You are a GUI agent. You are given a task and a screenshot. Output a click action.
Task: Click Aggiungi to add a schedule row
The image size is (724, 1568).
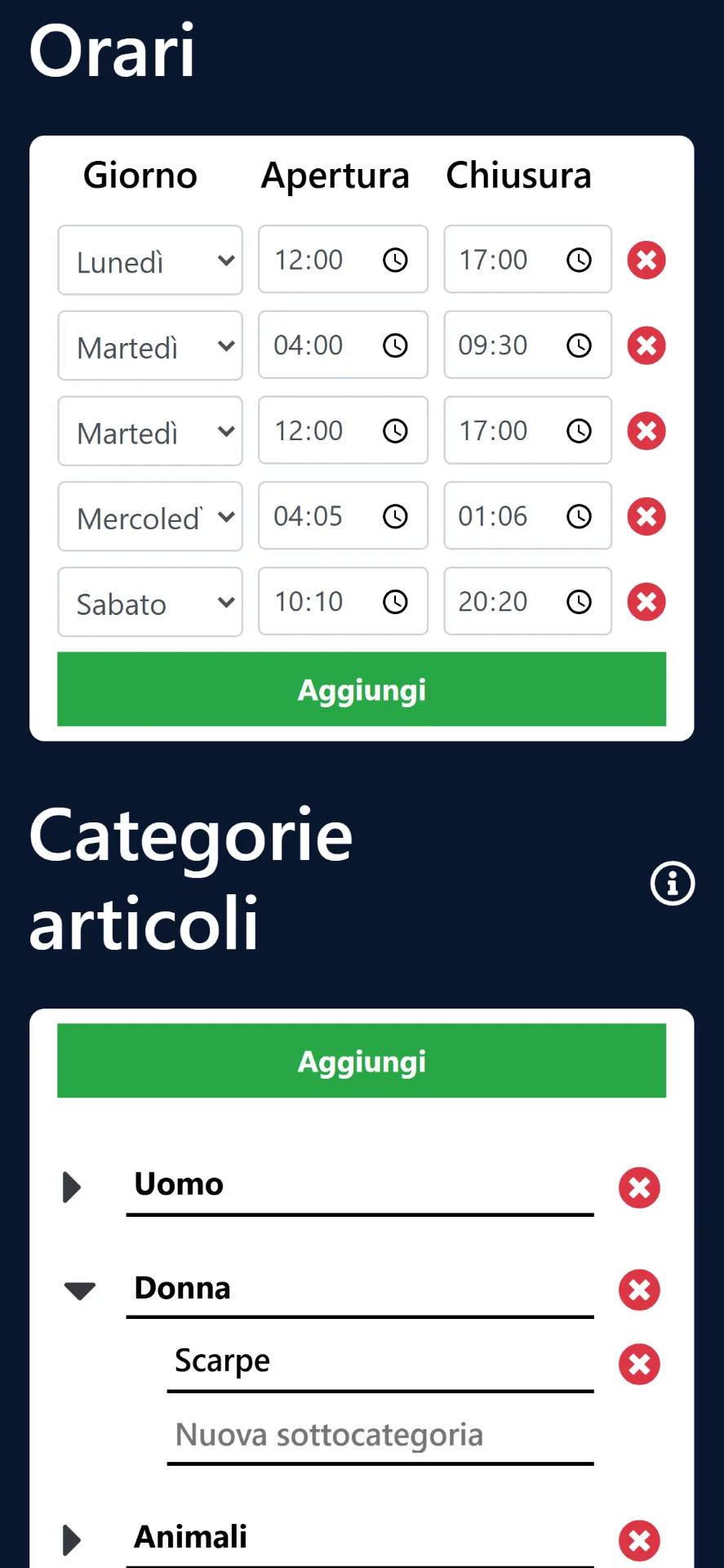(x=362, y=689)
